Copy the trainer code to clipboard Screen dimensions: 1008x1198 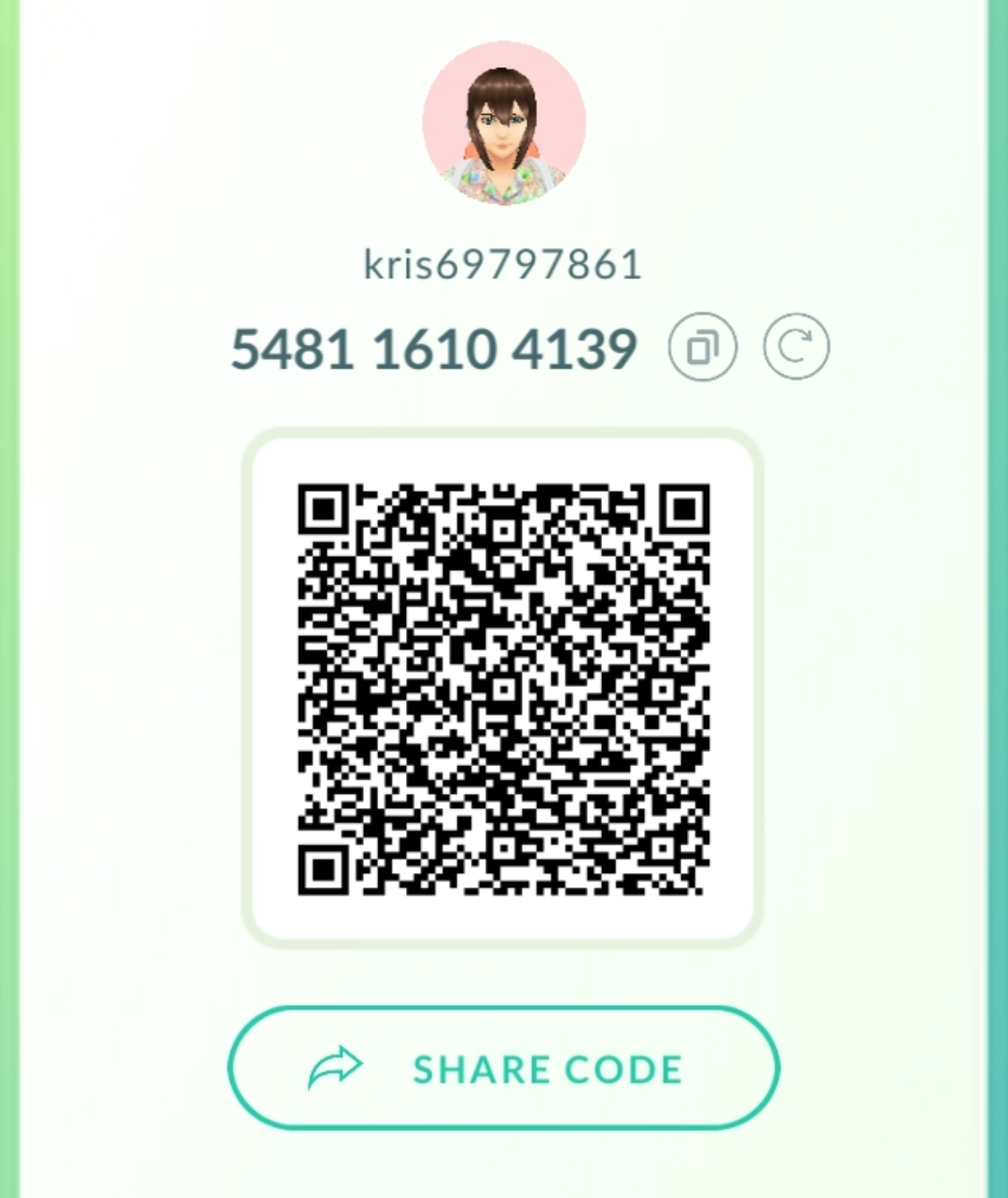(702, 347)
